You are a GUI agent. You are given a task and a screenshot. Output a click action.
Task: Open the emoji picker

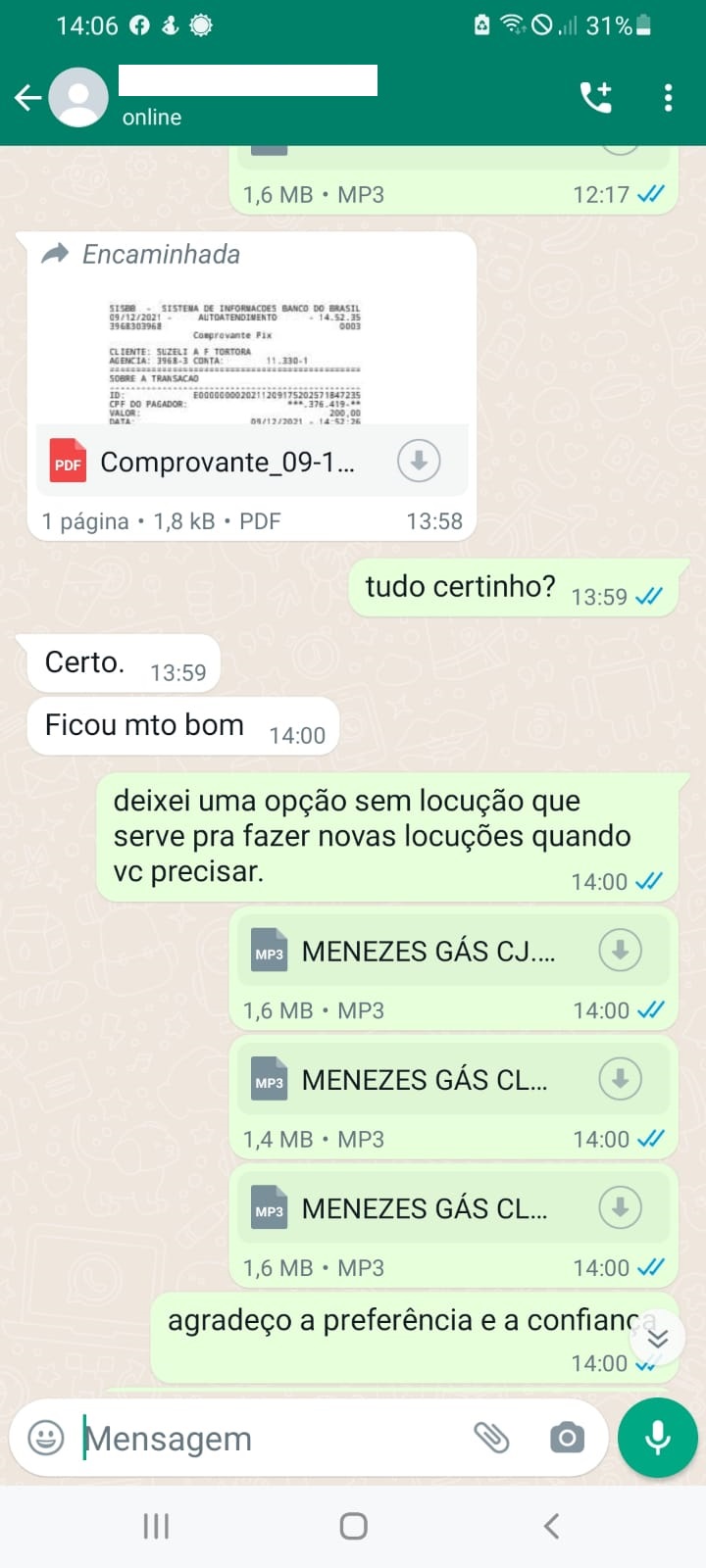46,1438
